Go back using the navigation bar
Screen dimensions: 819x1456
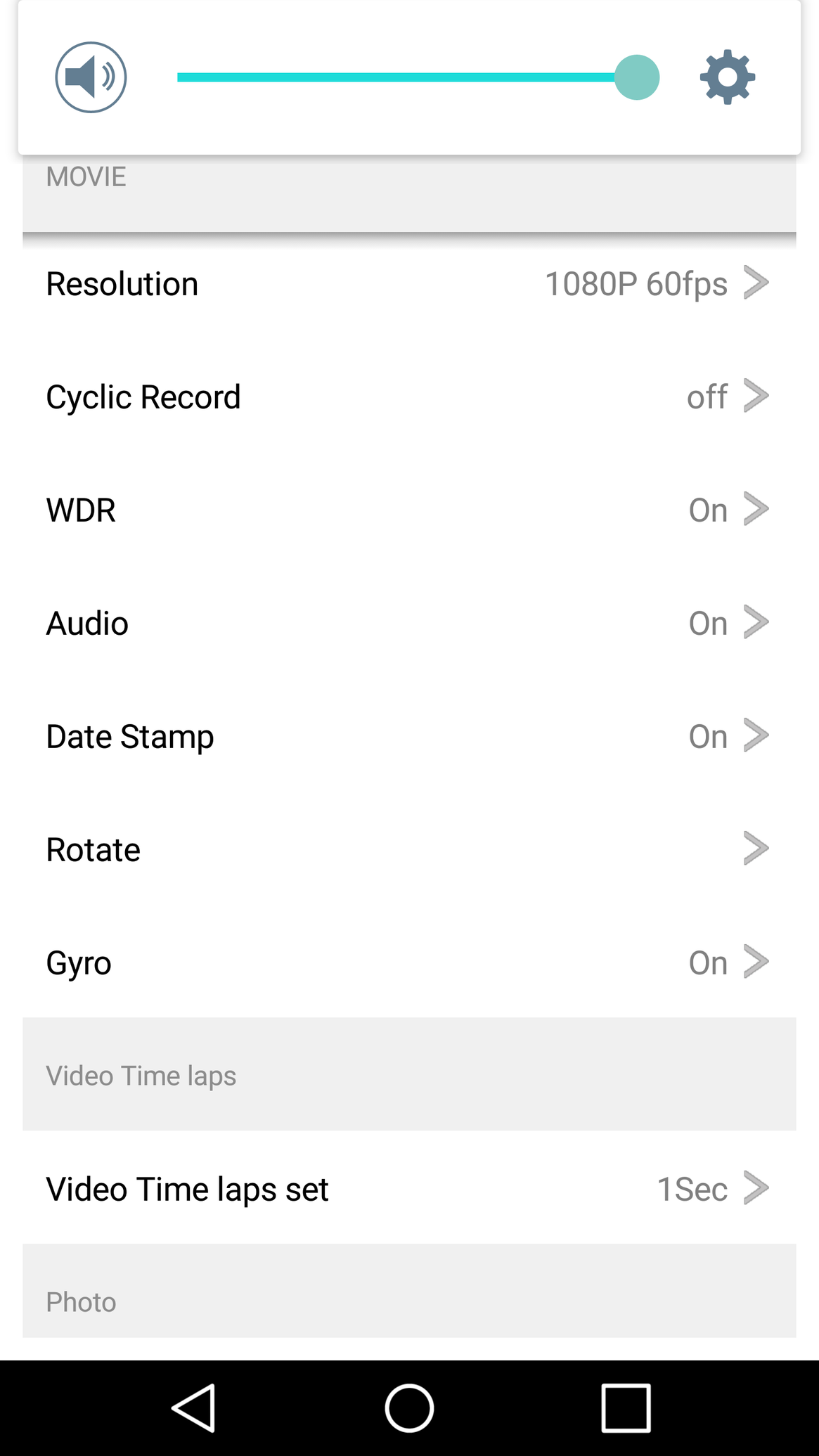click(x=193, y=1408)
